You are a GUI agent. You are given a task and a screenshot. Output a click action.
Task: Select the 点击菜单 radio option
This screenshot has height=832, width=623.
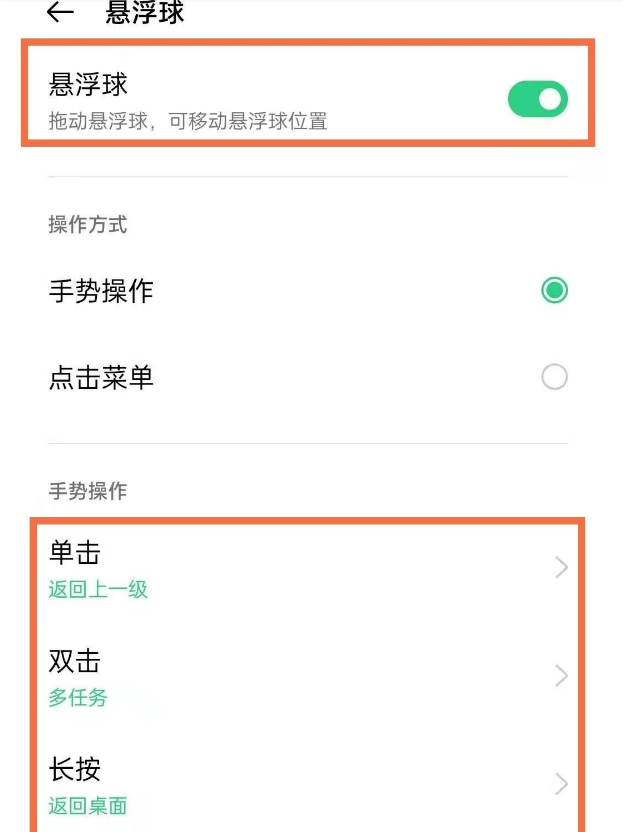pyautogui.click(x=553, y=377)
